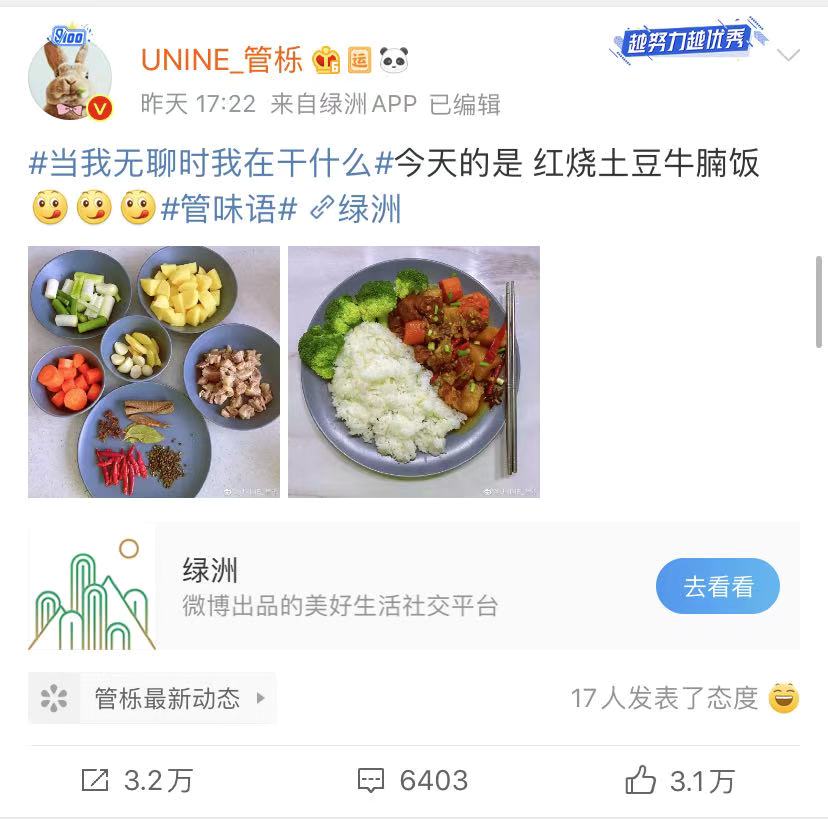Screen dimensions: 828x819
Task: Open UNINE_管栎's profile avatar
Action: (70, 76)
